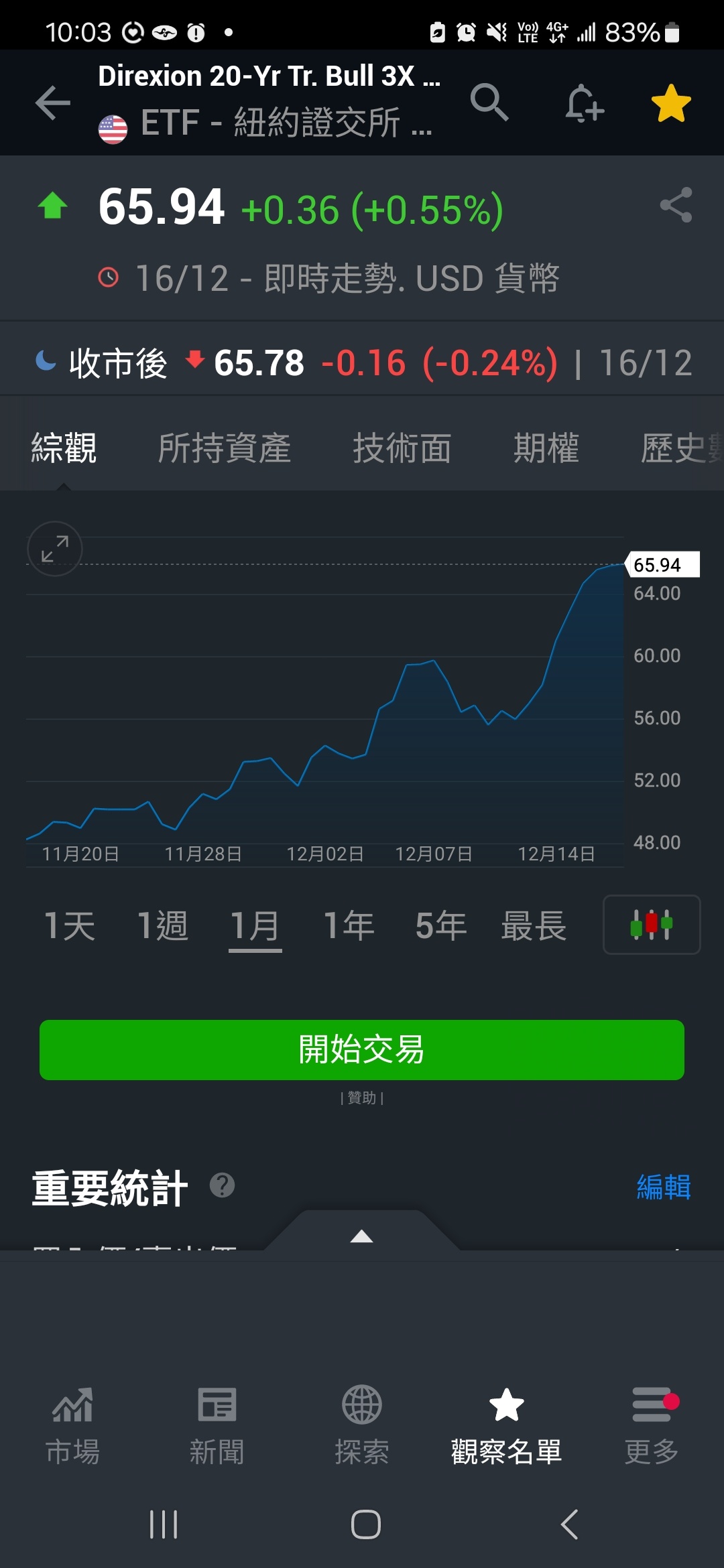Share this ETF quote

(676, 205)
